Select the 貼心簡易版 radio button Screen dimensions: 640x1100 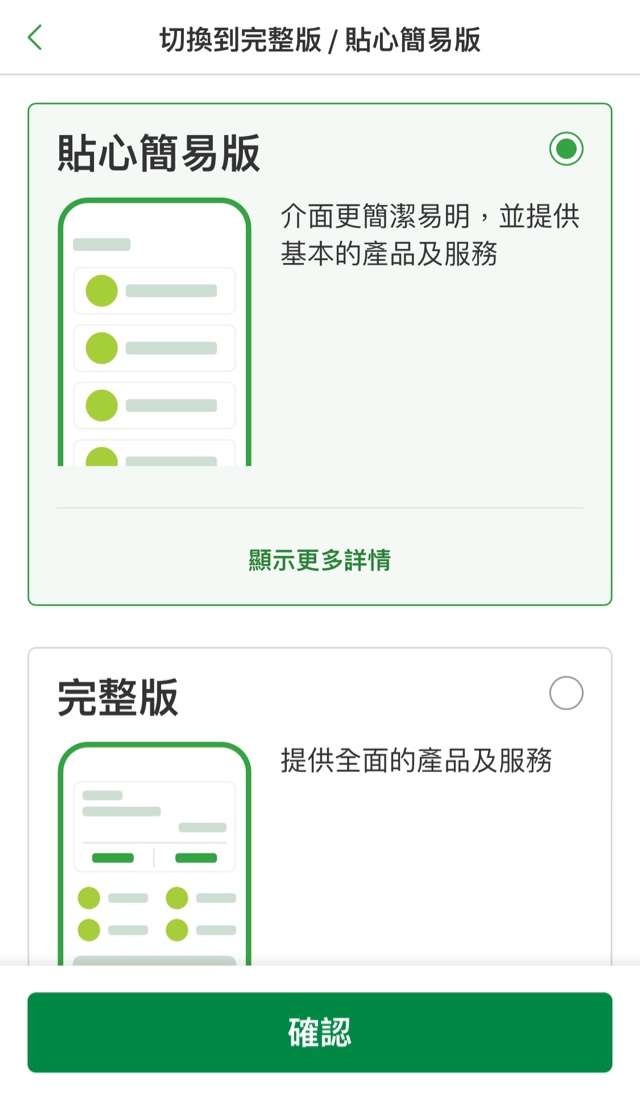click(566, 149)
